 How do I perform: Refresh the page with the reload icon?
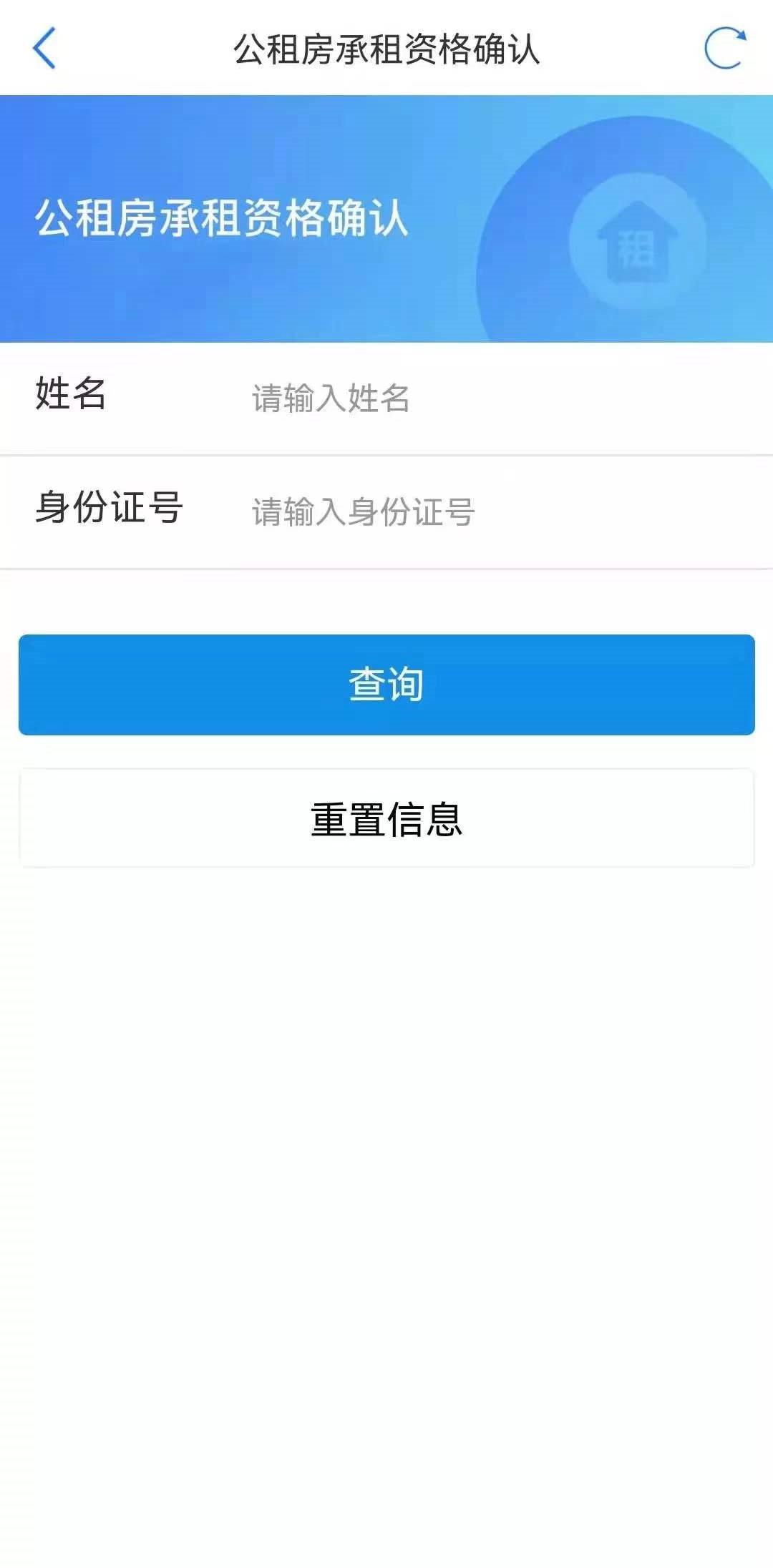tap(724, 49)
